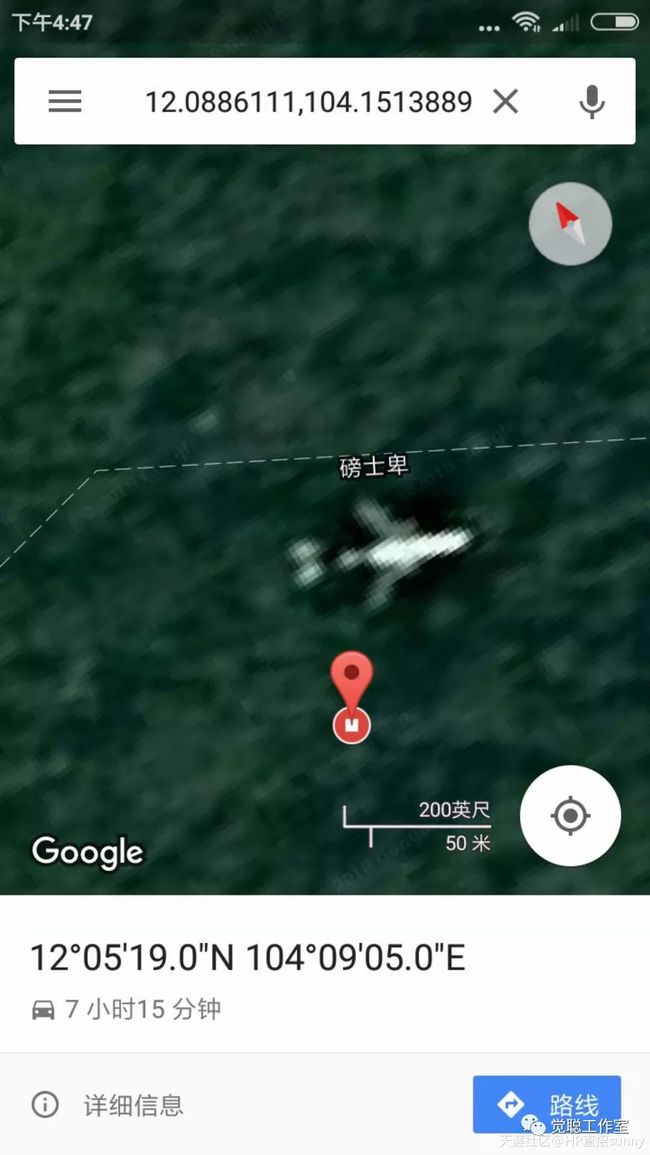Image resolution: width=650 pixels, height=1155 pixels.
Task: Start voice search with the microphone
Action: coord(592,101)
